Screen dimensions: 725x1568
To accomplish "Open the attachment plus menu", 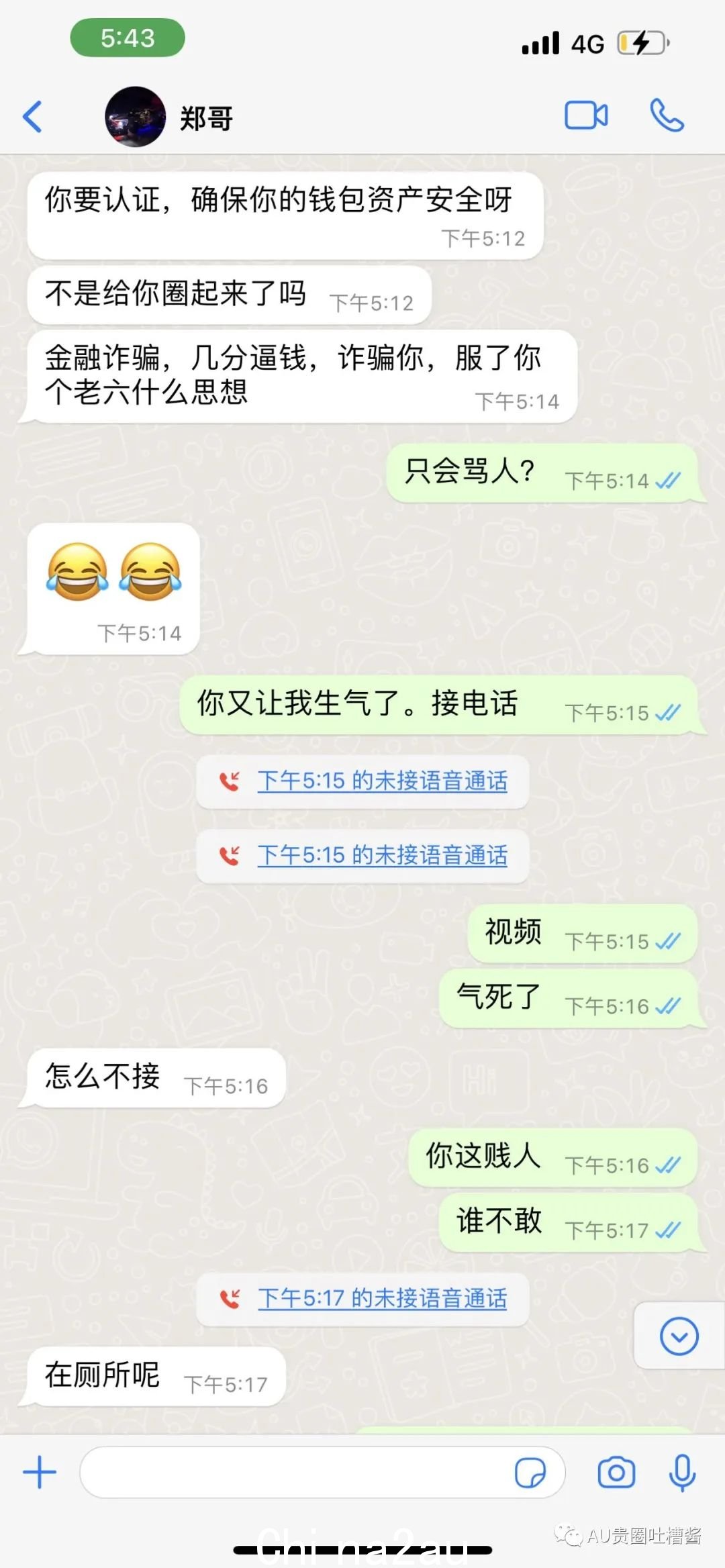I will click(40, 1472).
